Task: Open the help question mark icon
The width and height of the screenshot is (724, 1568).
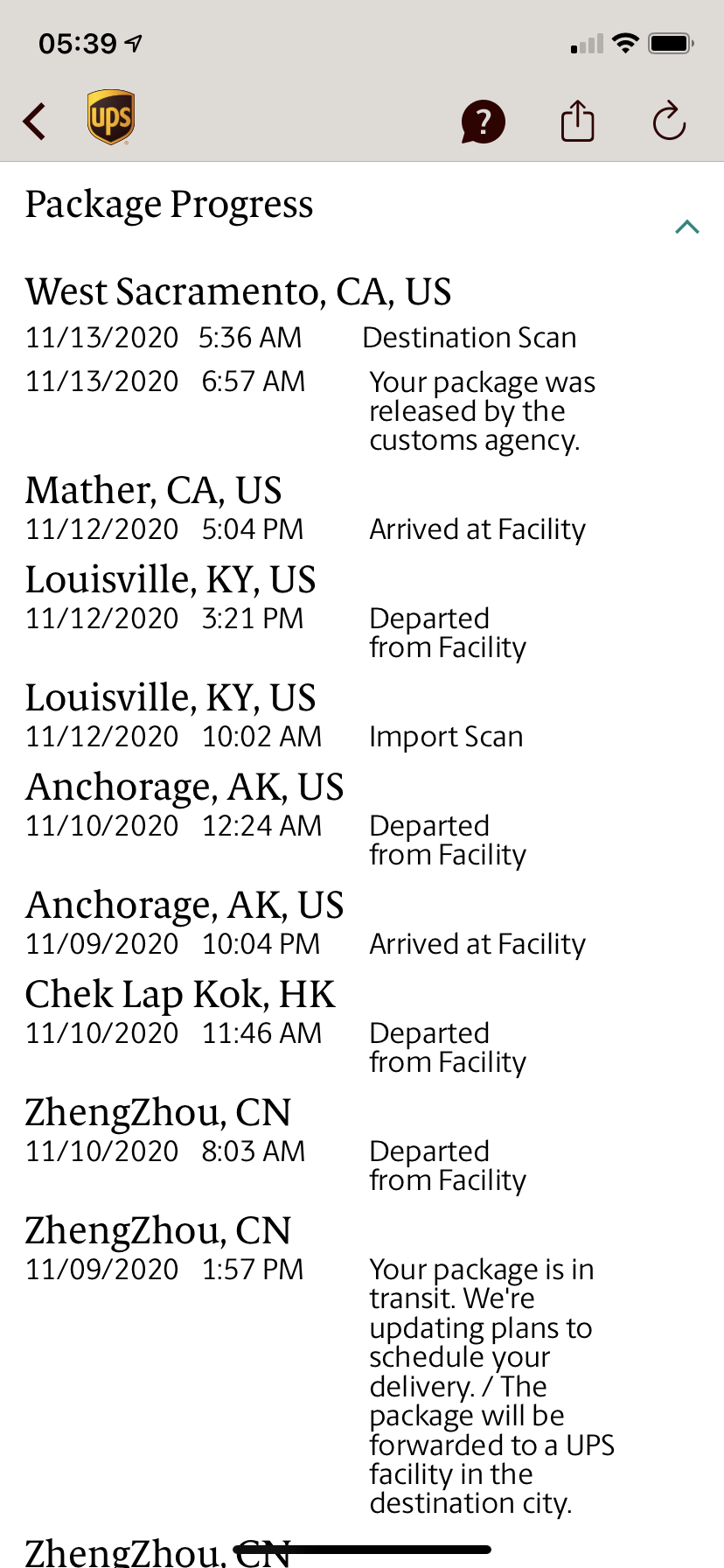Action: tap(483, 121)
